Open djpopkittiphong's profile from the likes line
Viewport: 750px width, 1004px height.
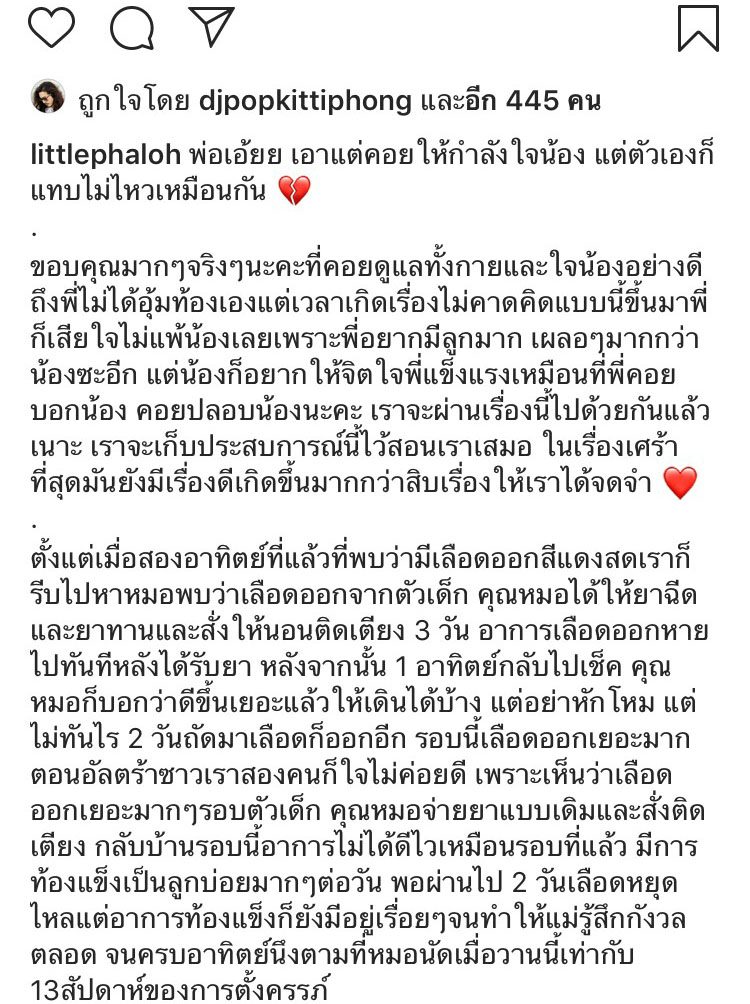tap(298, 101)
